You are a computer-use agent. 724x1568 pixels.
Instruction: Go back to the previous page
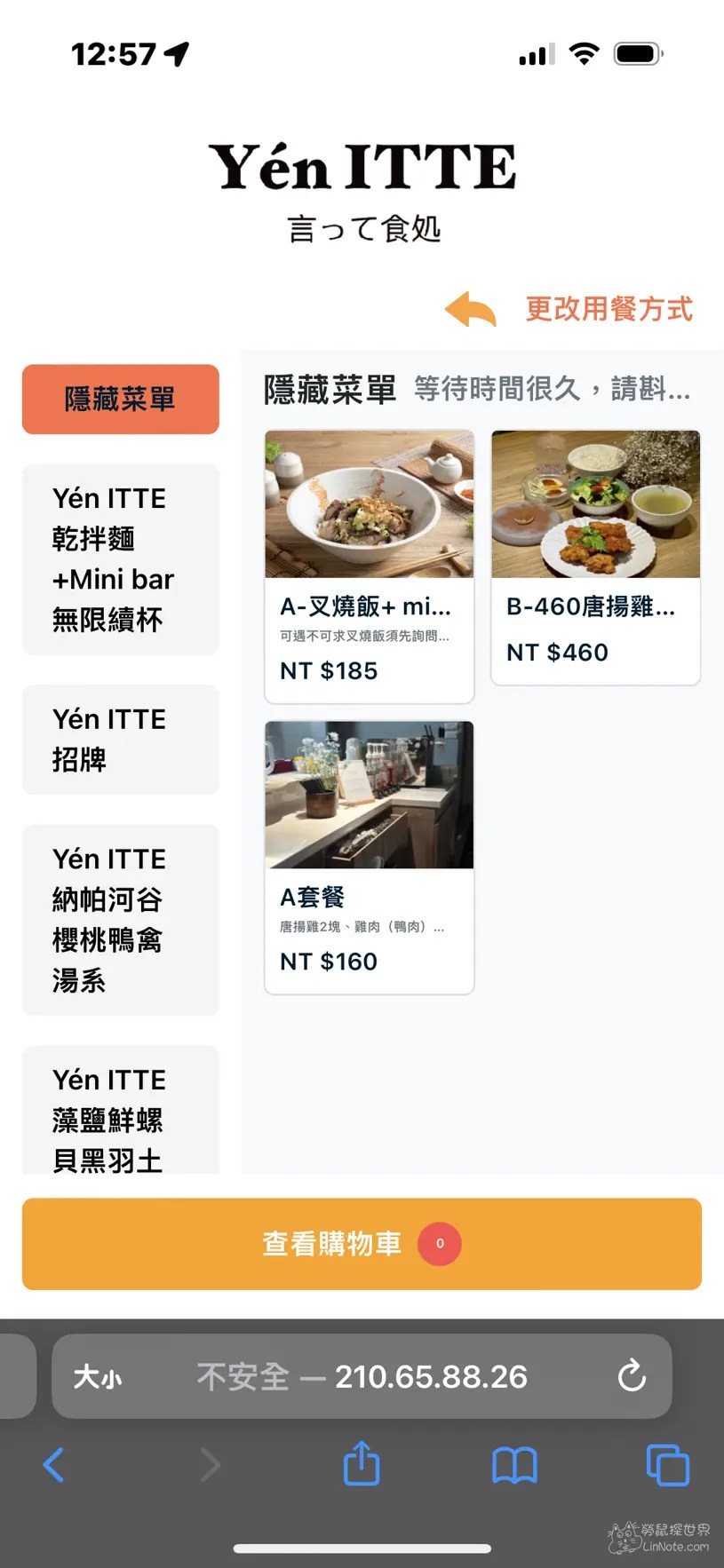tap(53, 1465)
